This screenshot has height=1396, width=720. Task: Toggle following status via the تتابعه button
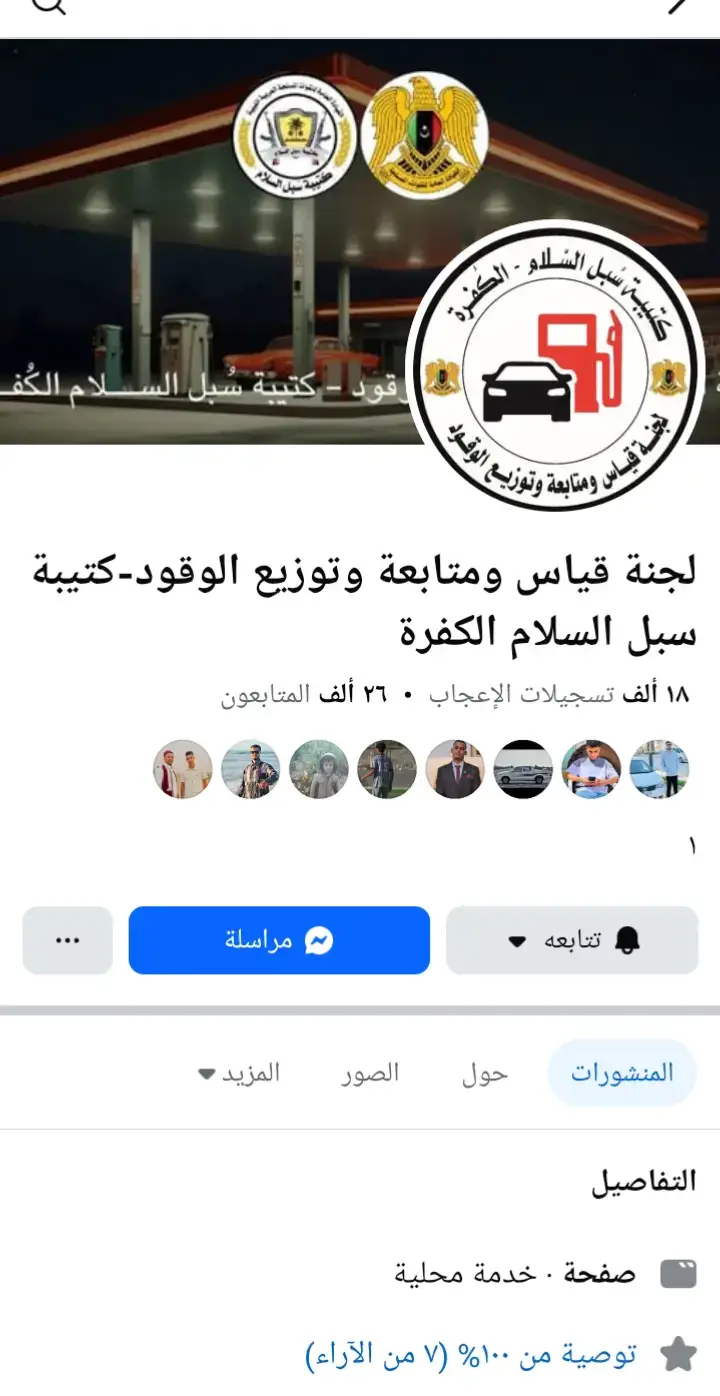571,940
